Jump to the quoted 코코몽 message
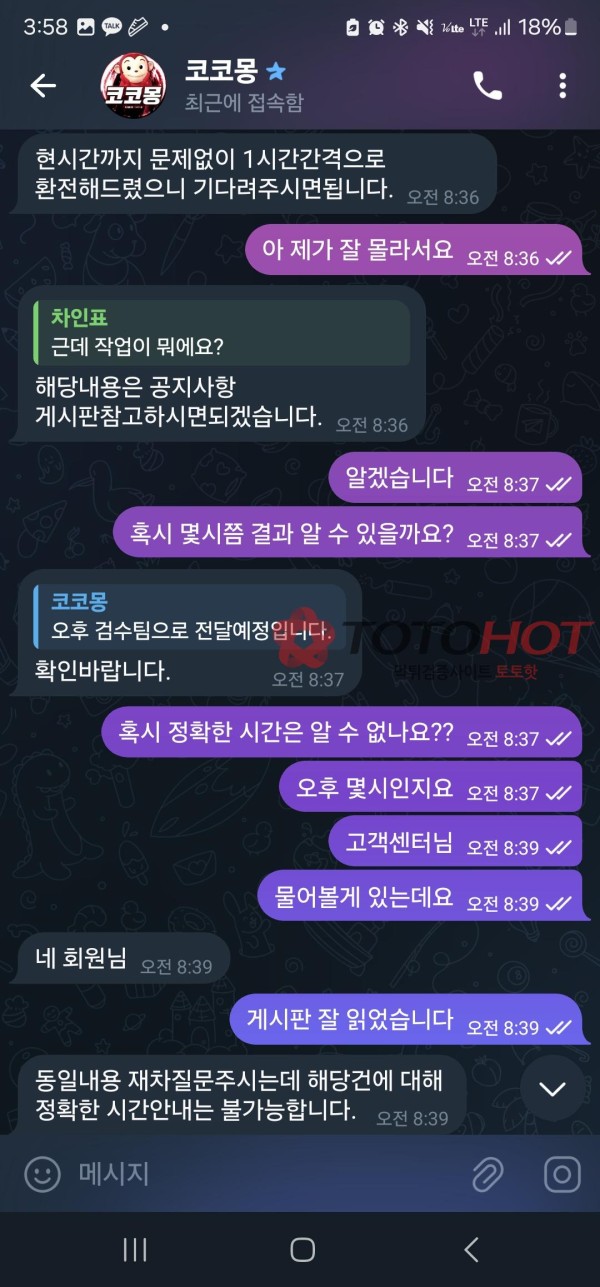600x1287 pixels. pyautogui.click(x=195, y=616)
